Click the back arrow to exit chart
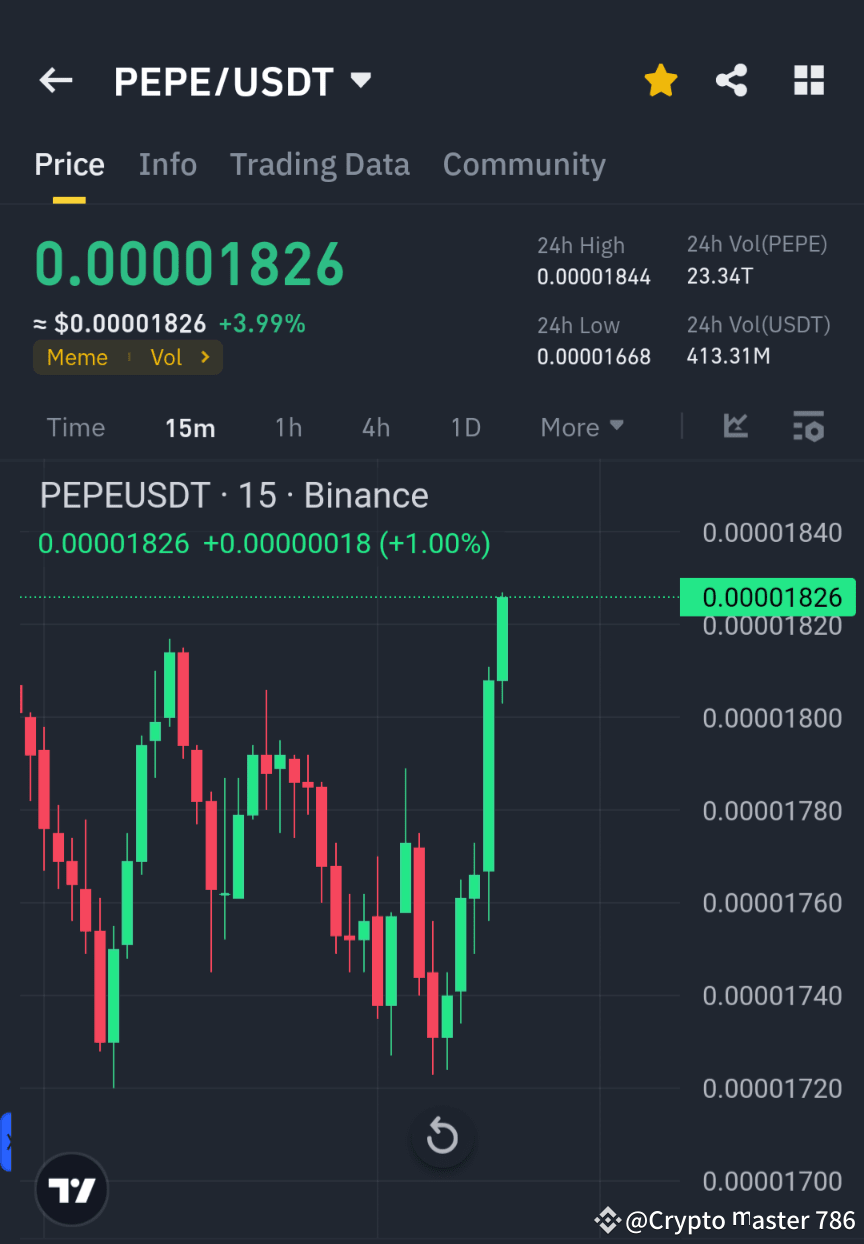This screenshot has width=864, height=1244. tap(55, 80)
